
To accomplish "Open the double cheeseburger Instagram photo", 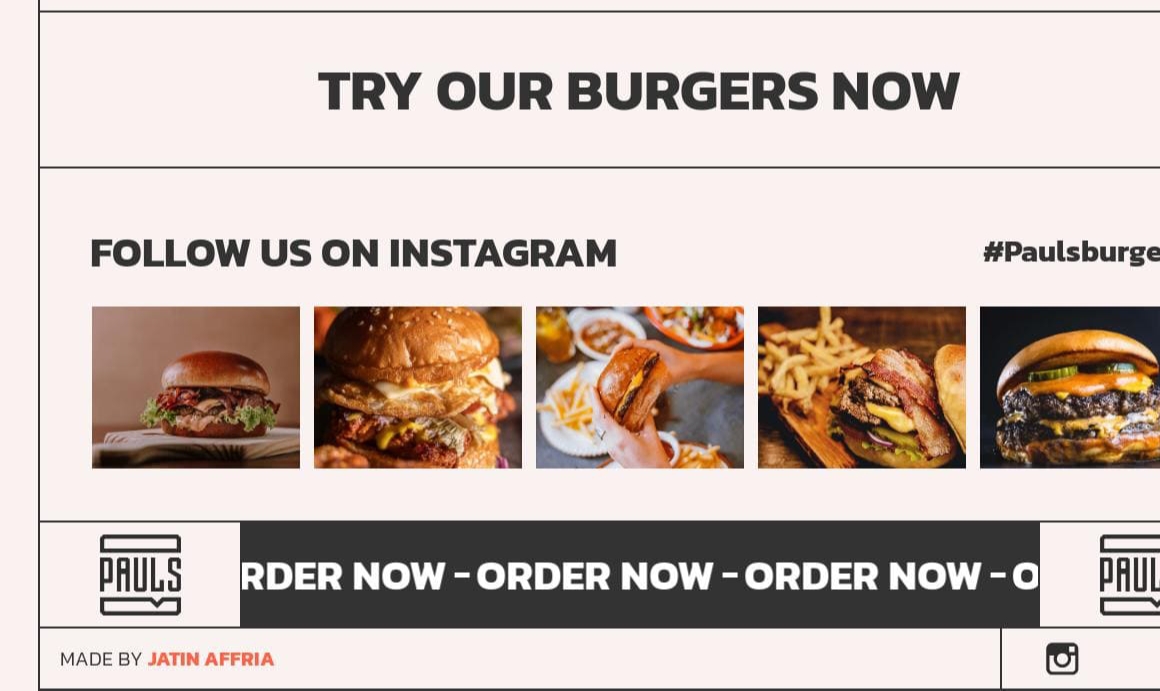I will pos(1070,387).
